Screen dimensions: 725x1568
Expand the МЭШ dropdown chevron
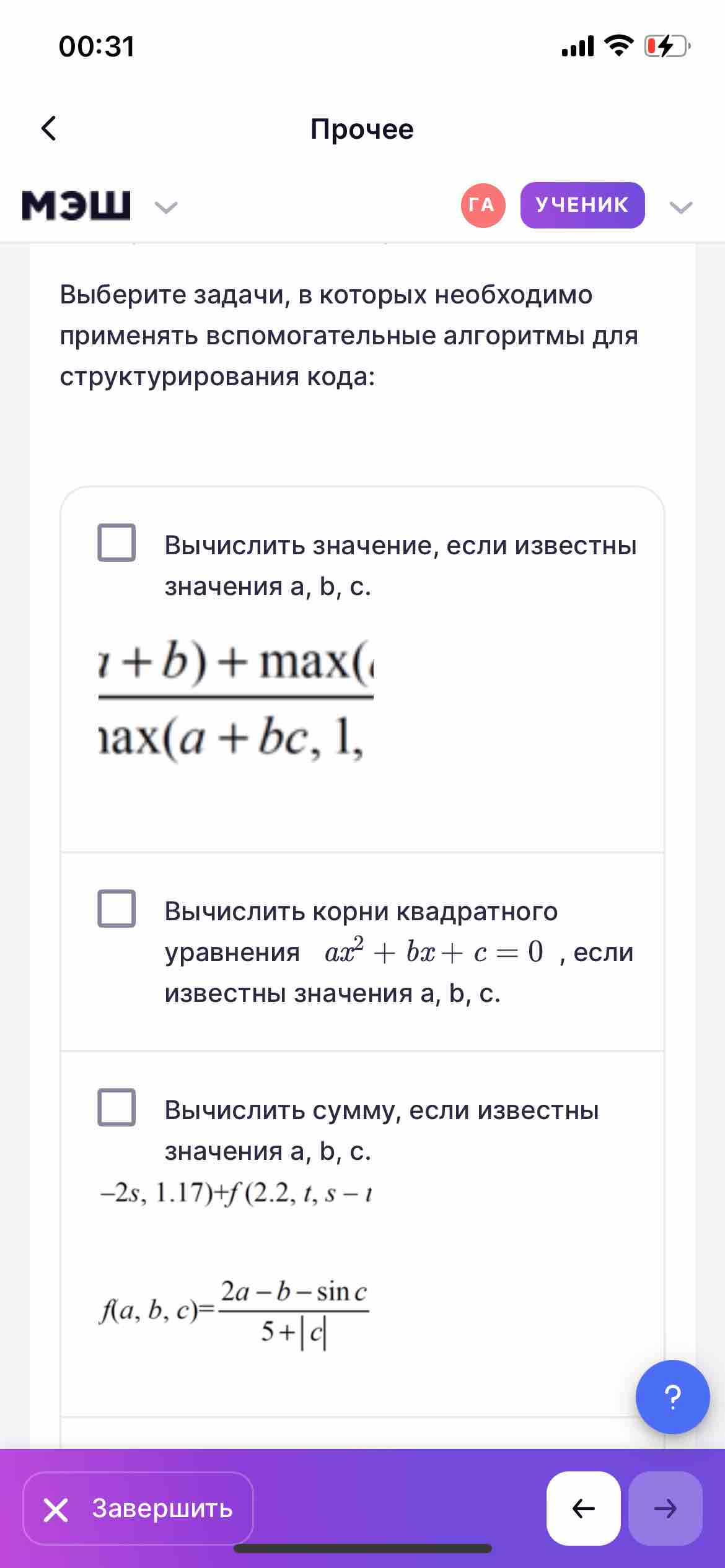click(165, 207)
